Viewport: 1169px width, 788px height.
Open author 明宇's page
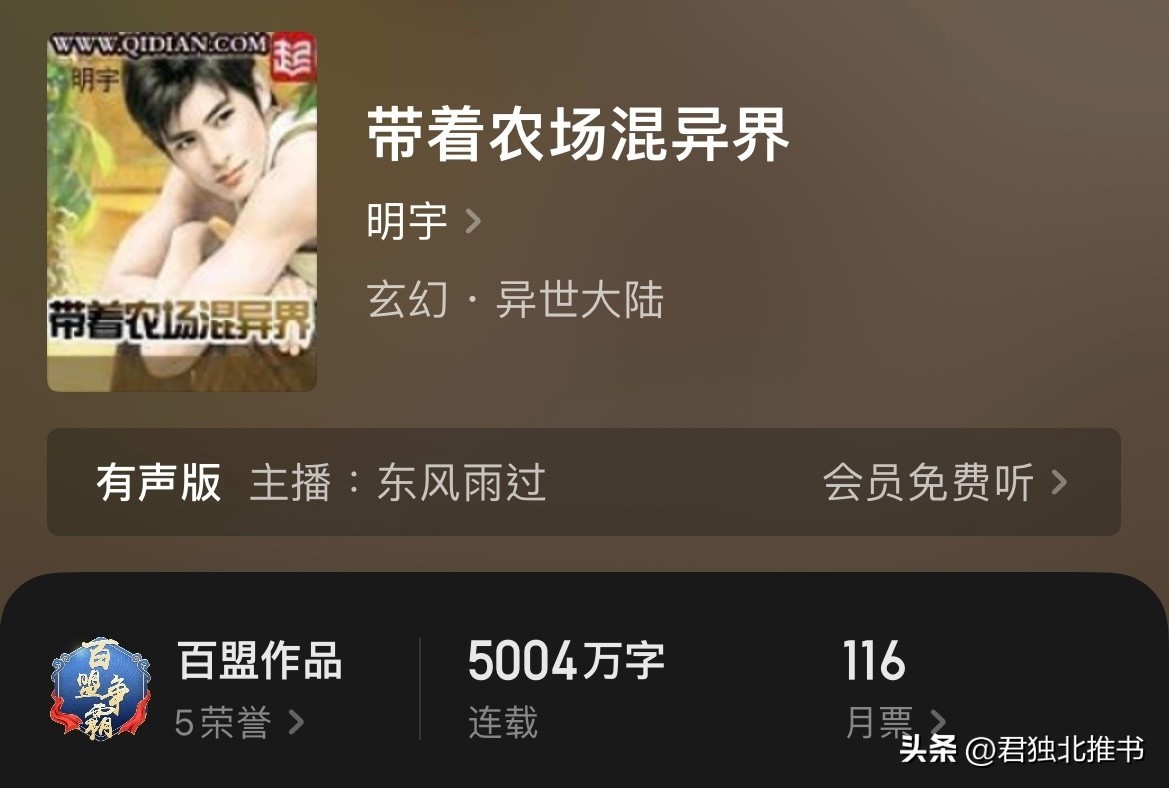423,221
